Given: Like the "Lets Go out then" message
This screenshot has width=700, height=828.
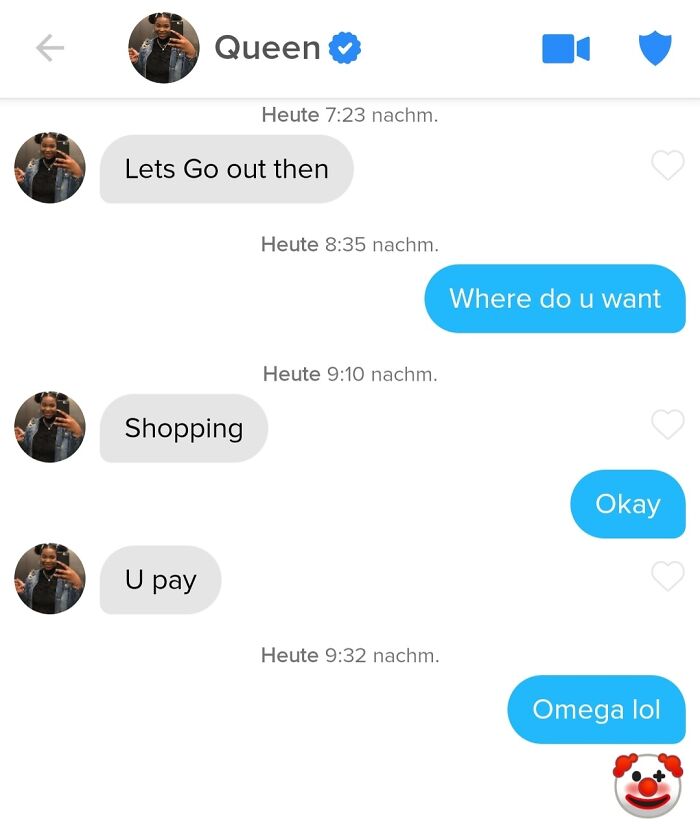Looking at the screenshot, I should click(667, 166).
